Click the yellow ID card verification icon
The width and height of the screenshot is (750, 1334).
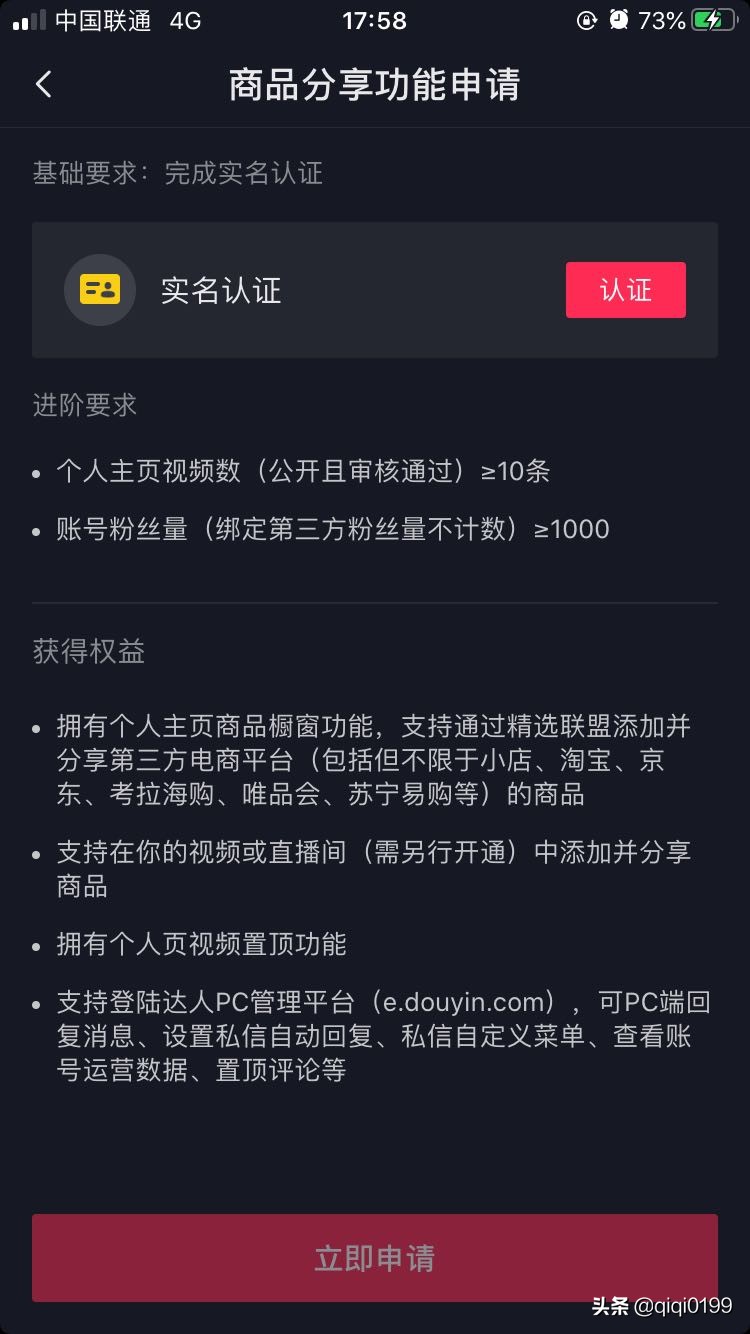[98, 290]
